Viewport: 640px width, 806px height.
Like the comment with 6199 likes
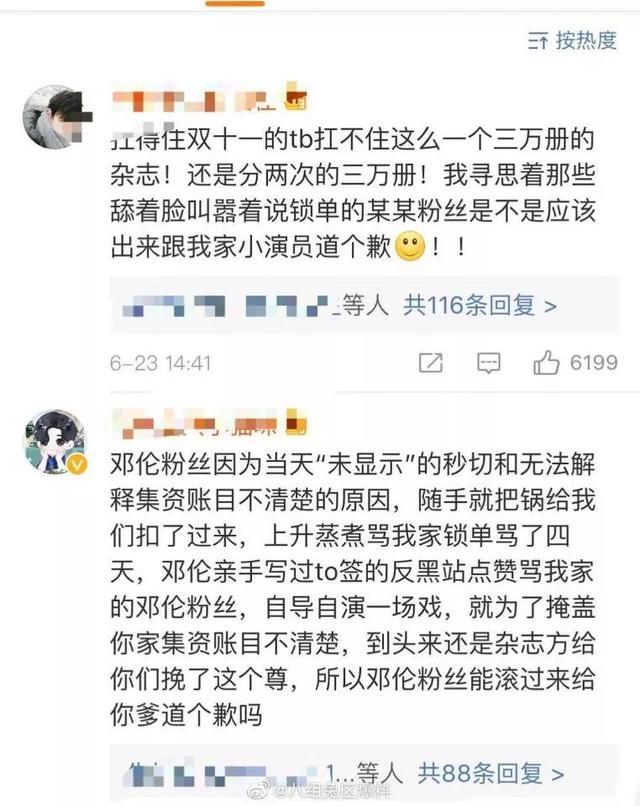[547, 363]
